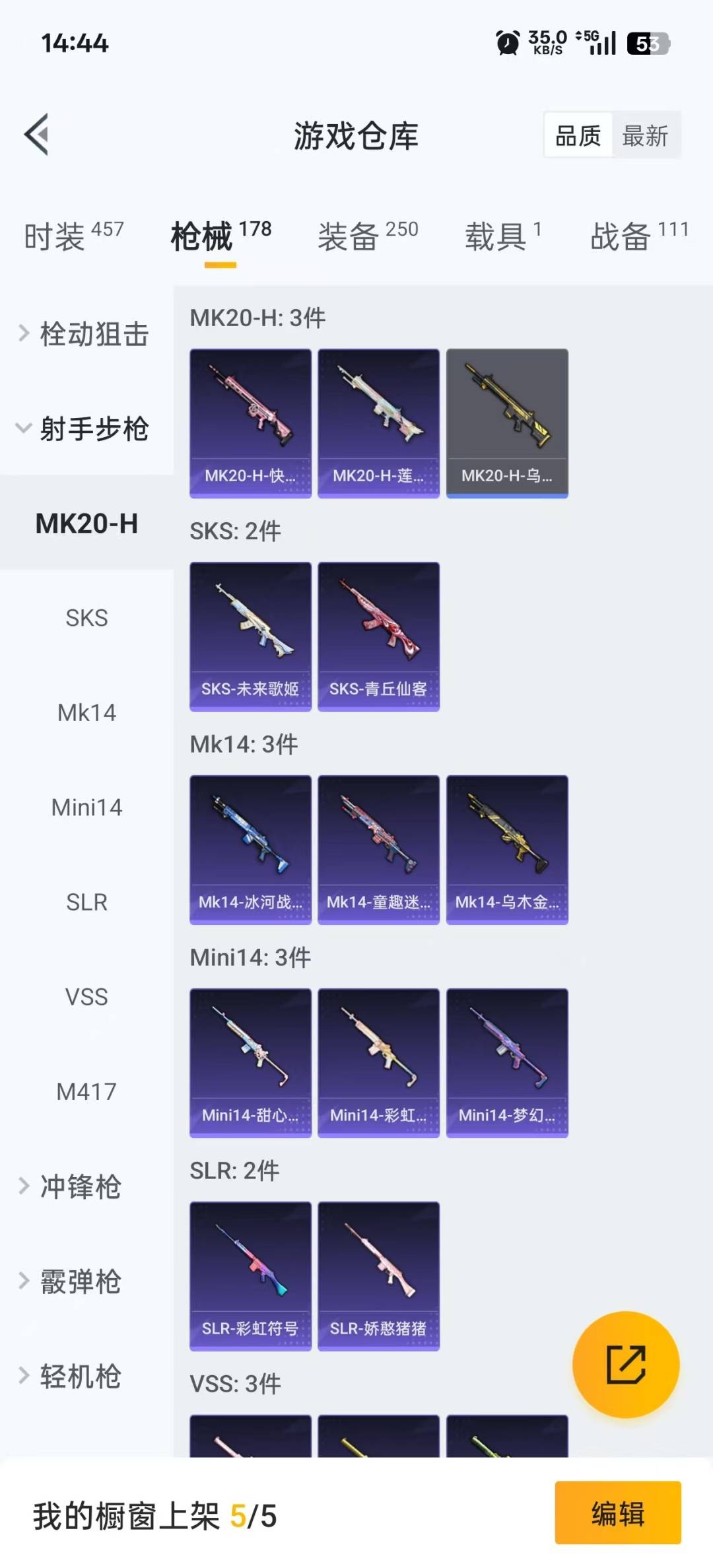View the Mk14-乌木金 skin
713x1568 pixels.
[507, 850]
